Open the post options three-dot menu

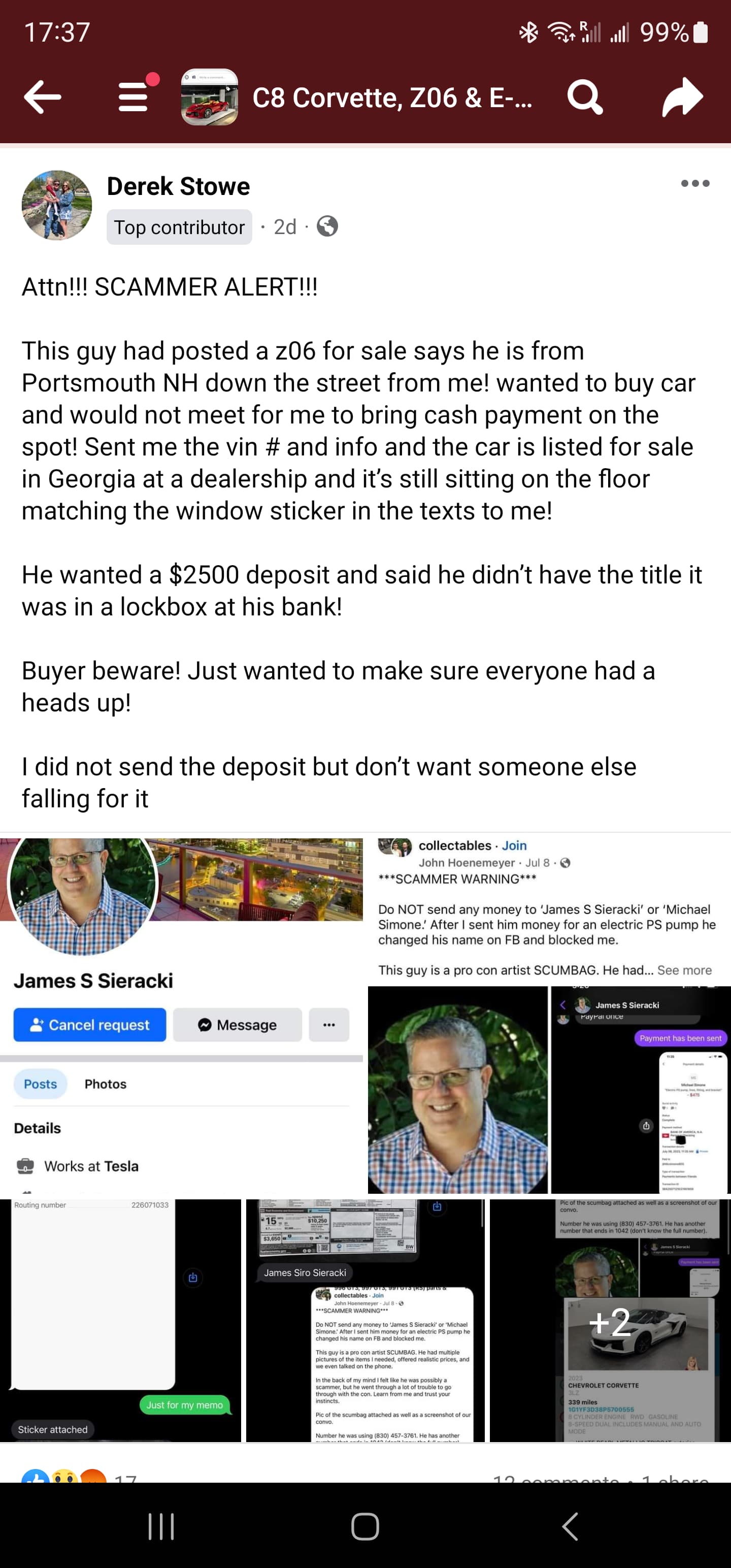(x=695, y=183)
